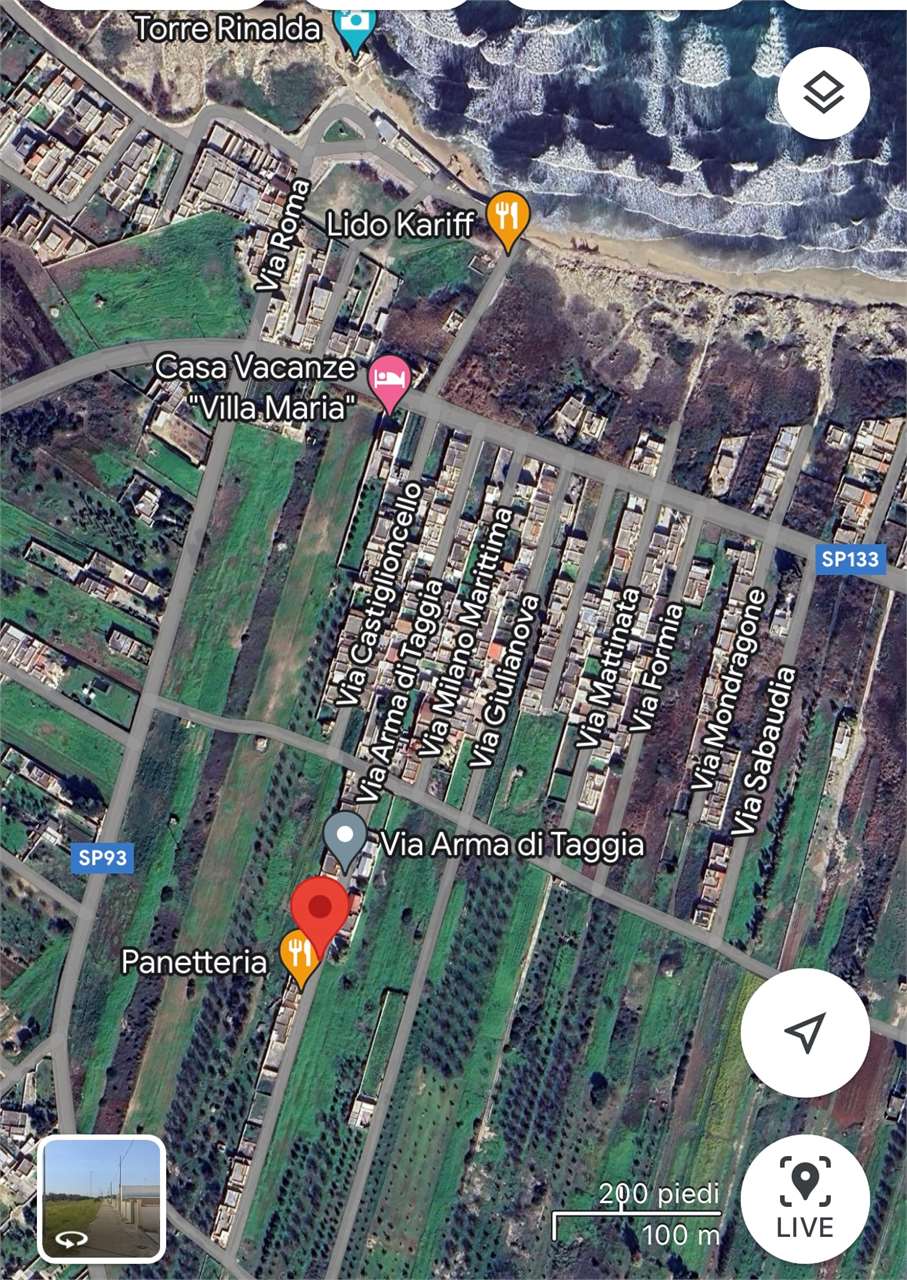Image resolution: width=907 pixels, height=1280 pixels.
Task: Tap the Panetteria restaurant pin
Action: (298, 955)
